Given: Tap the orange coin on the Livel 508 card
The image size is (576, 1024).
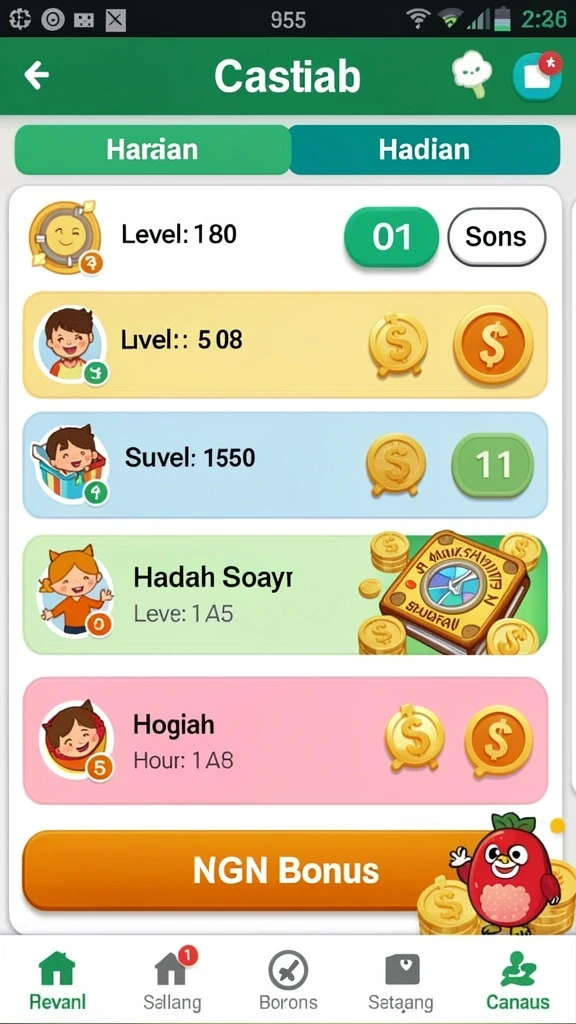Looking at the screenshot, I should [493, 344].
